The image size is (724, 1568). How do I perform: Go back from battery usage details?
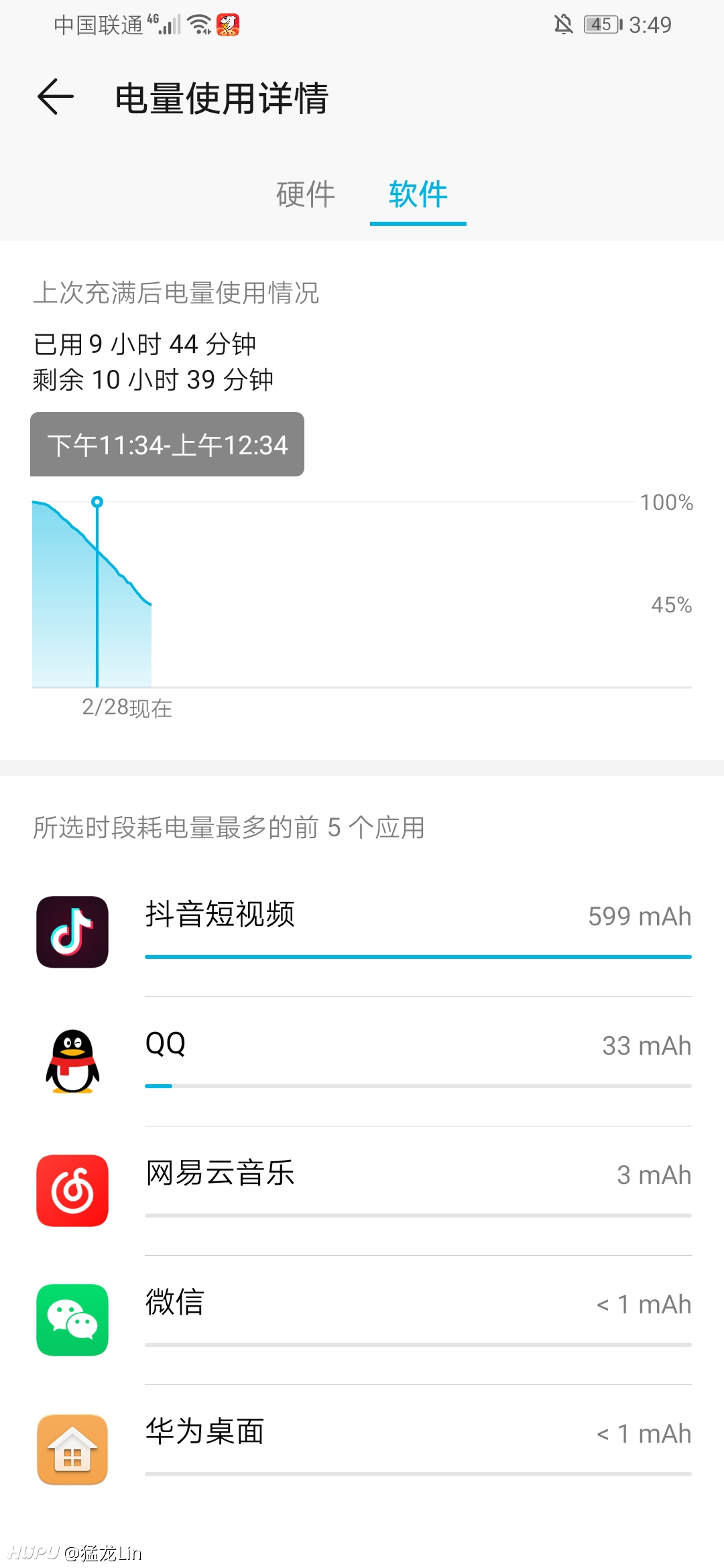pyautogui.click(x=56, y=97)
